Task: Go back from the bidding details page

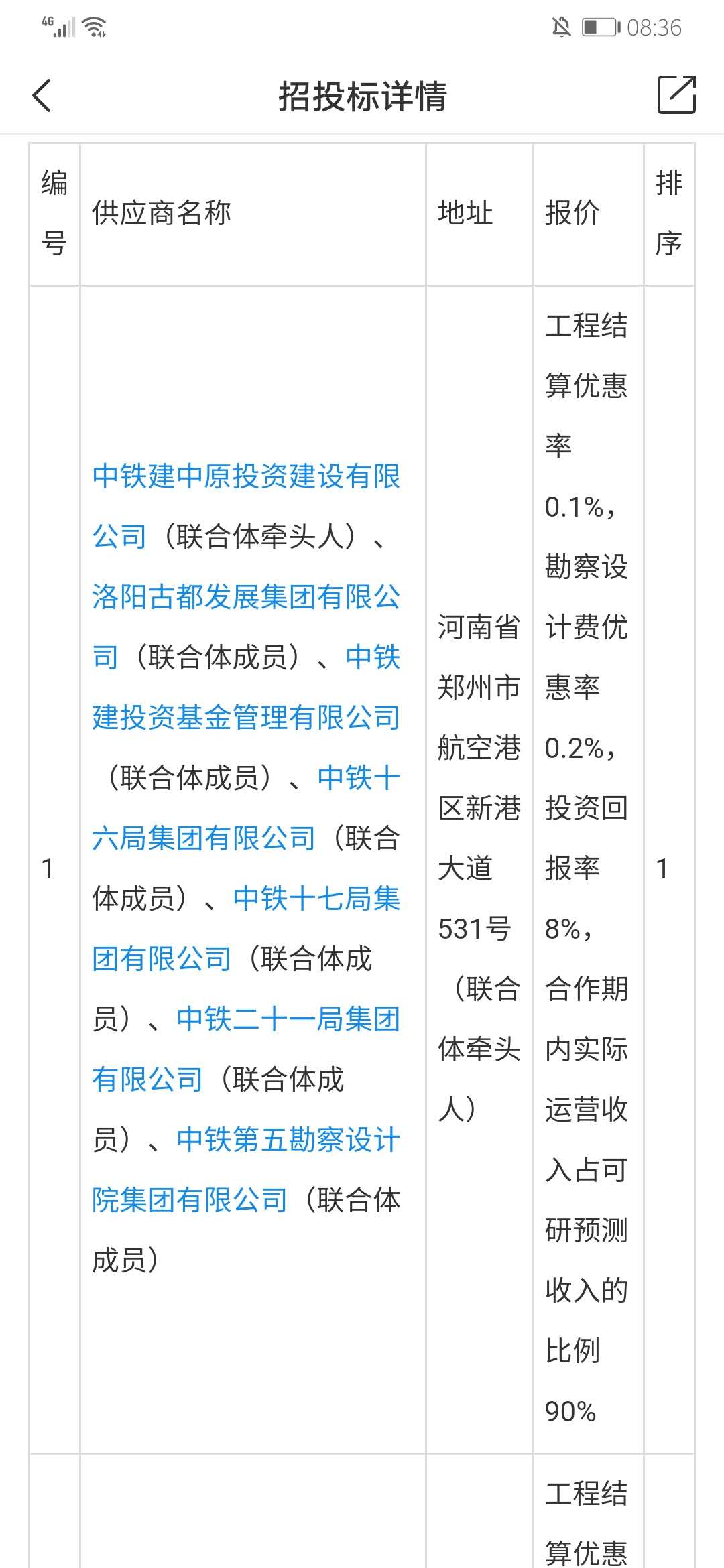Action: pos(42,95)
